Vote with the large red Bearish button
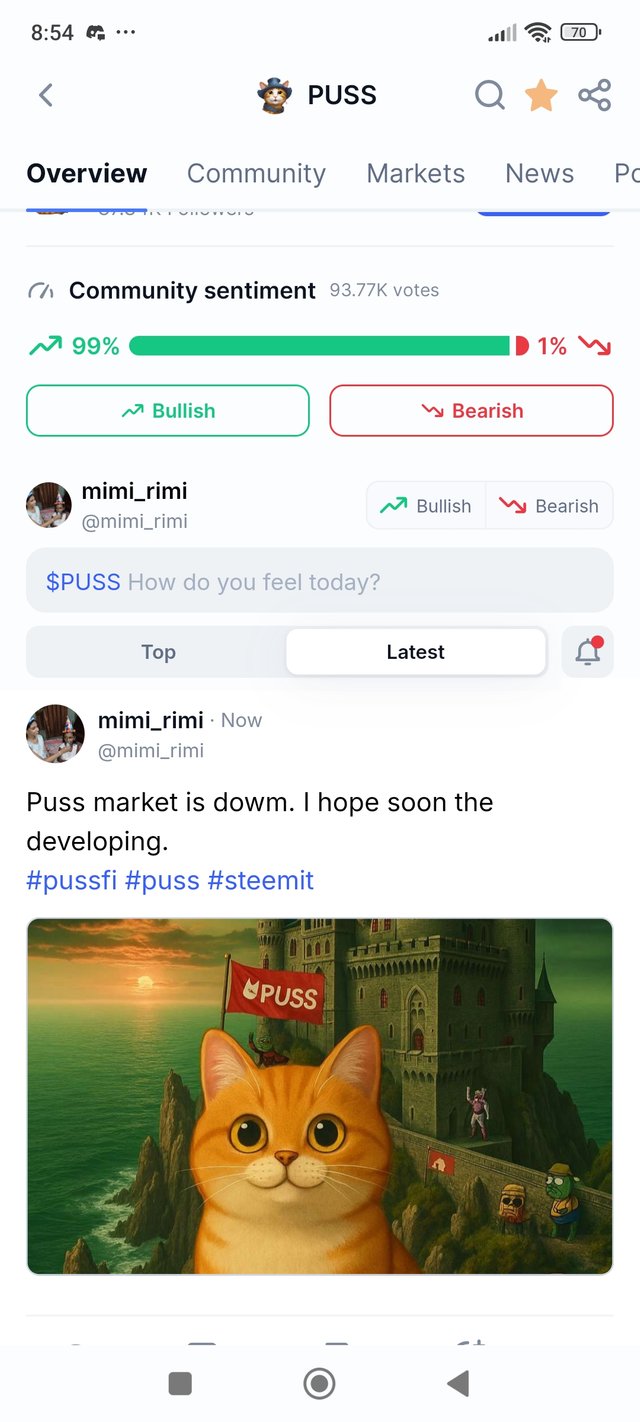The height and width of the screenshot is (1422, 640). click(x=471, y=411)
